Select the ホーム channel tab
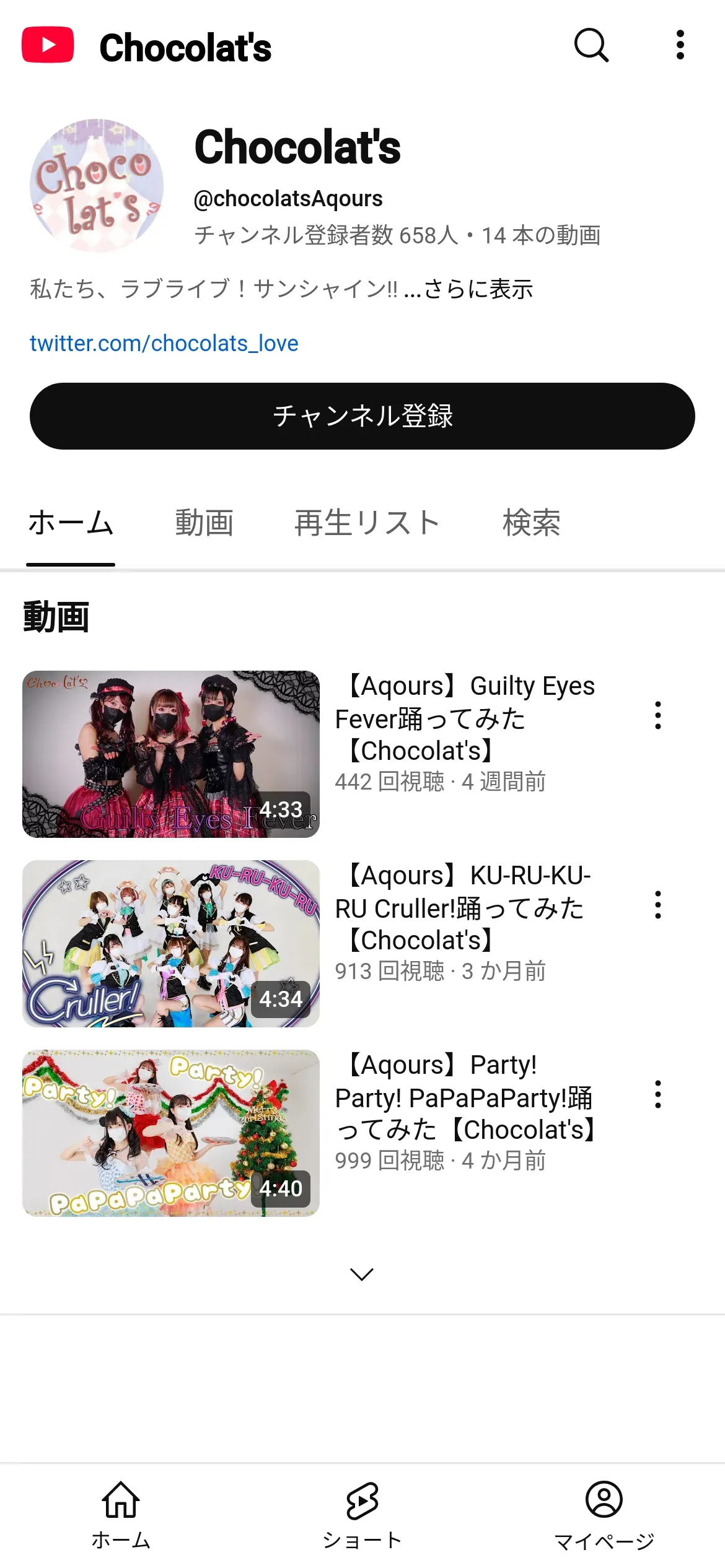Viewport: 725px width, 1568px height. [x=71, y=523]
